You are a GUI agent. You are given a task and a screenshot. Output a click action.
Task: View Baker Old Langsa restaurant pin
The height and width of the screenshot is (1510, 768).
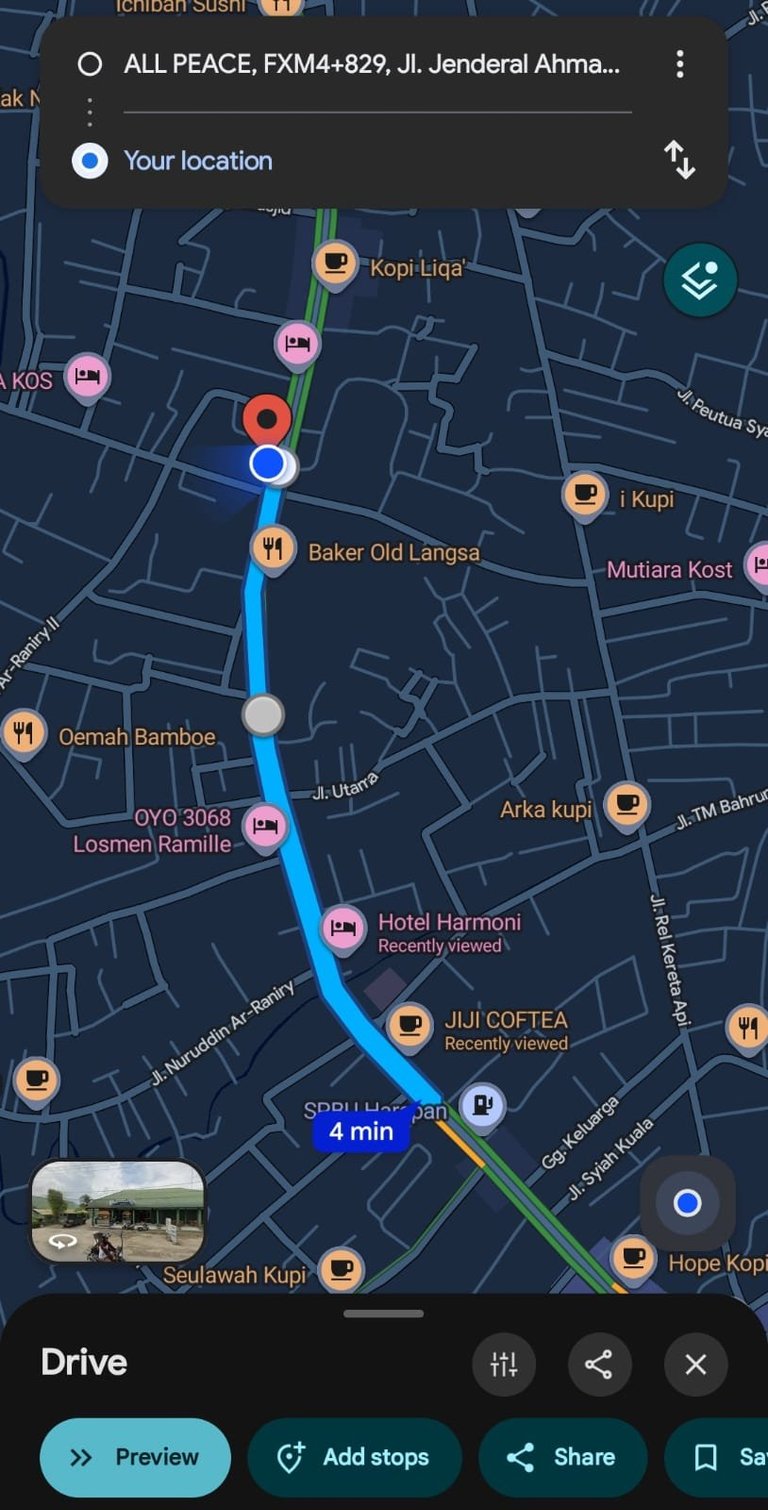(x=273, y=548)
